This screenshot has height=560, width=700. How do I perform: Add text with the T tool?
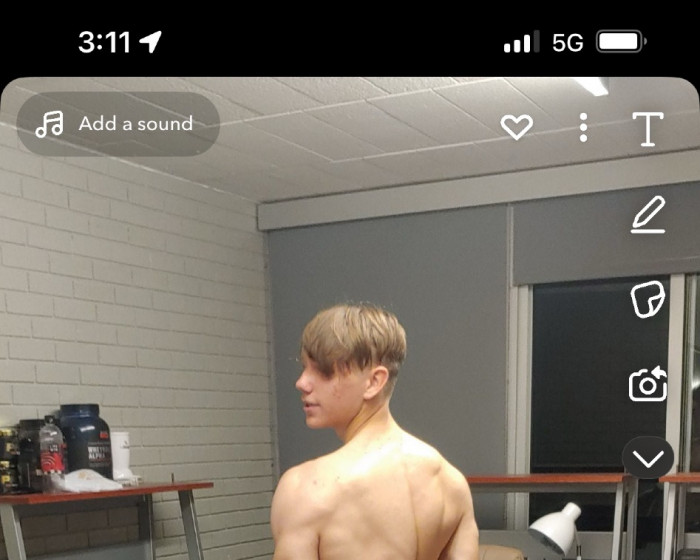[x=648, y=128]
